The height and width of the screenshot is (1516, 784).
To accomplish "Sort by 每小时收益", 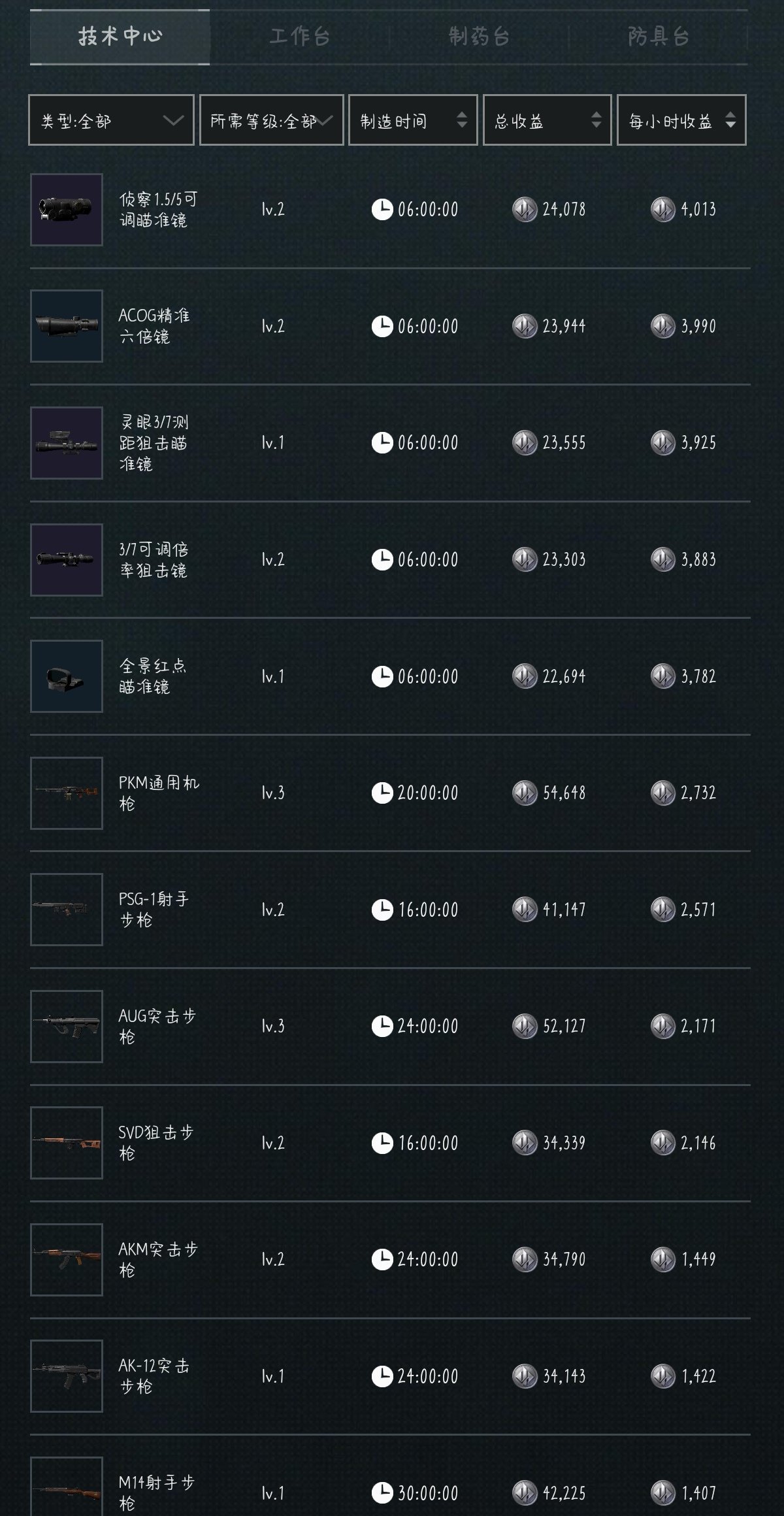I will tap(681, 120).
